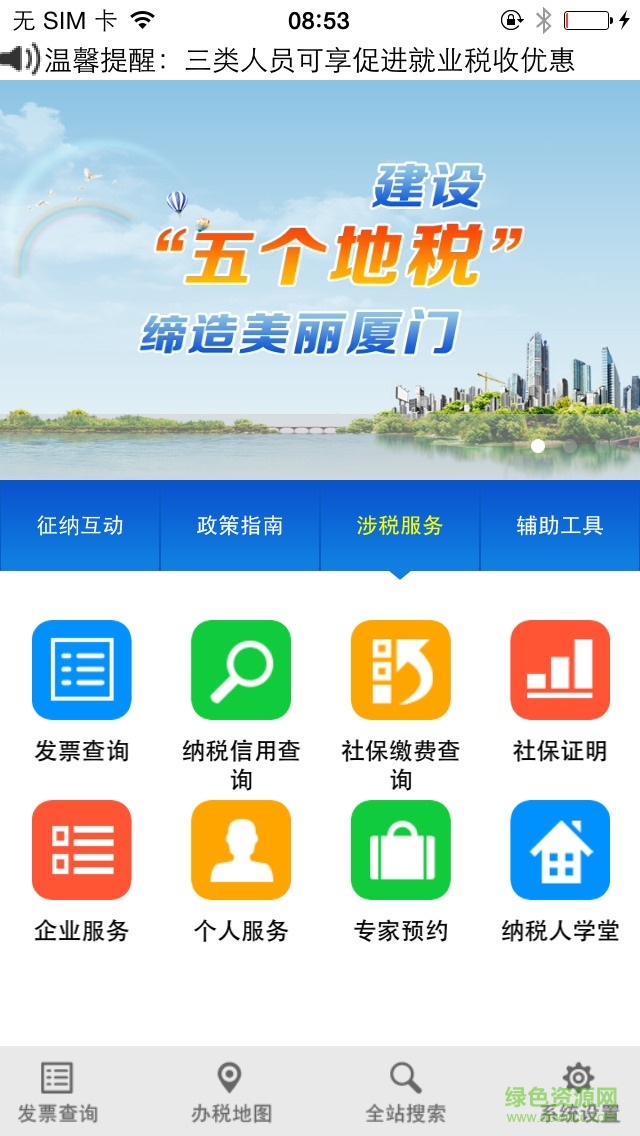The width and height of the screenshot is (640, 1136).
Task: Switch to the 征纳互动 tab
Action: pyautogui.click(x=80, y=526)
